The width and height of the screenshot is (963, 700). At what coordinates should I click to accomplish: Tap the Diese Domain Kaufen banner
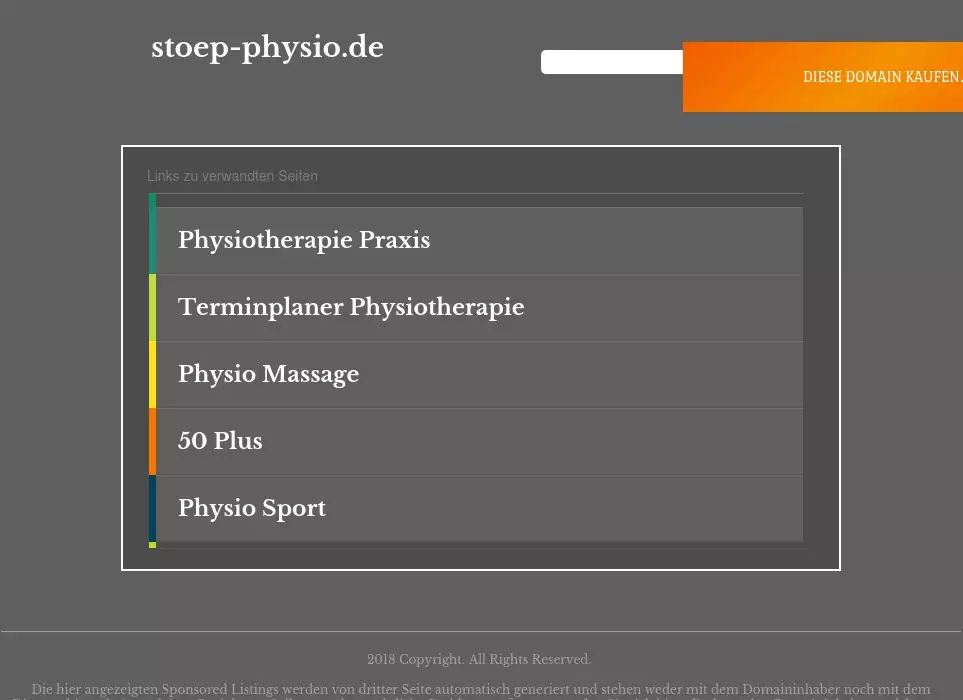(880, 77)
